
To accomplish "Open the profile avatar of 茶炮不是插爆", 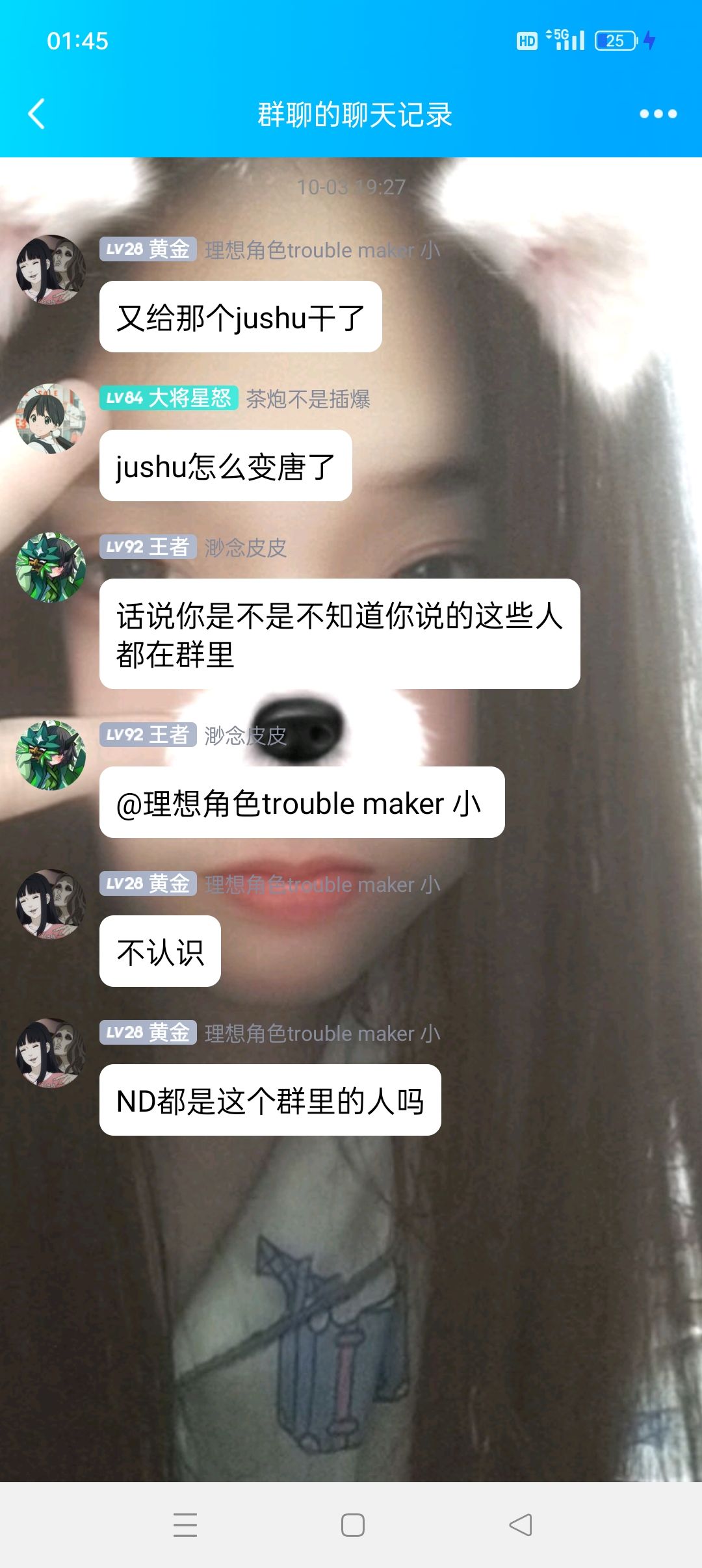I will 51,419.
